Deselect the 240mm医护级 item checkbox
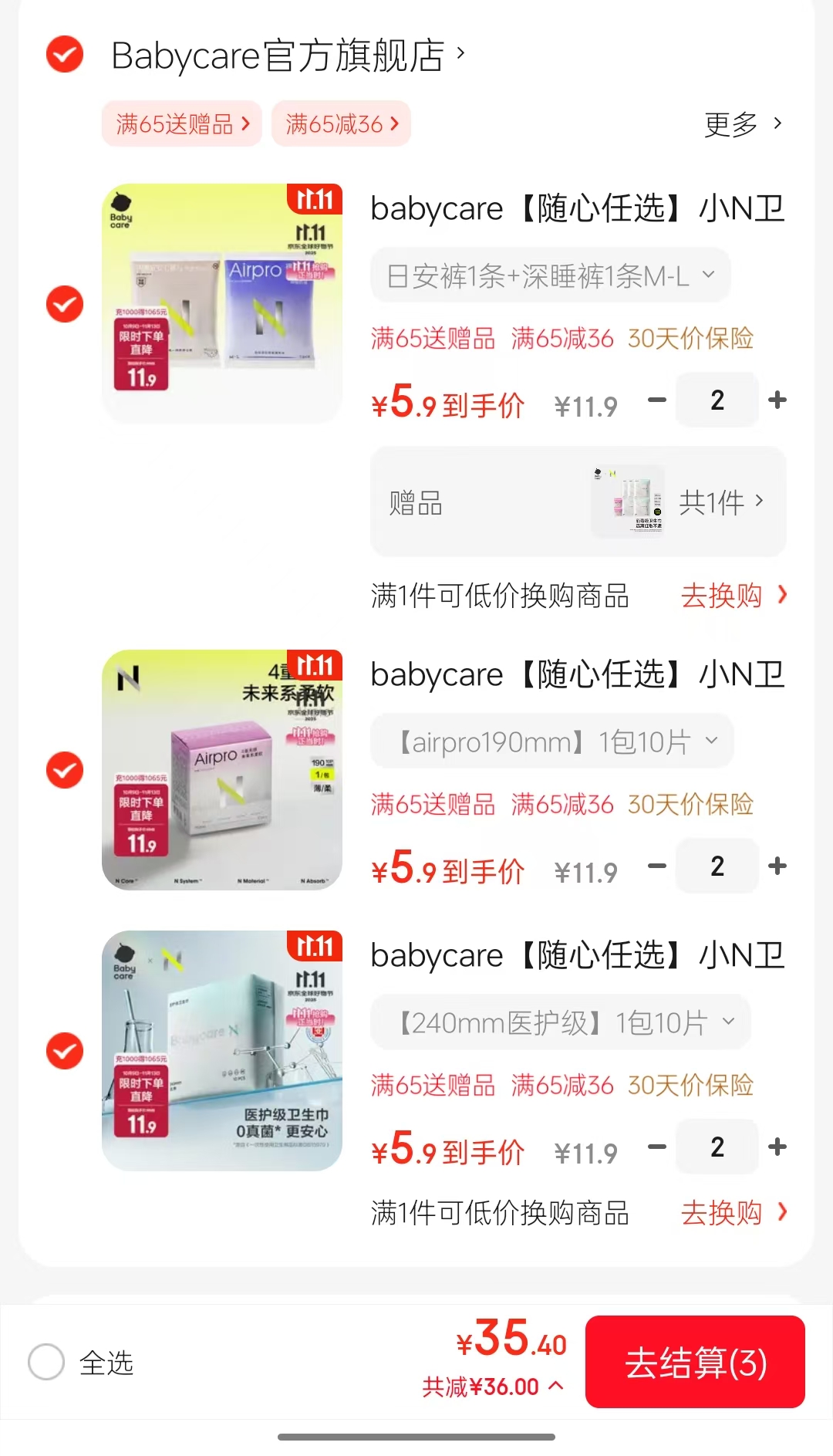 pos(65,1051)
